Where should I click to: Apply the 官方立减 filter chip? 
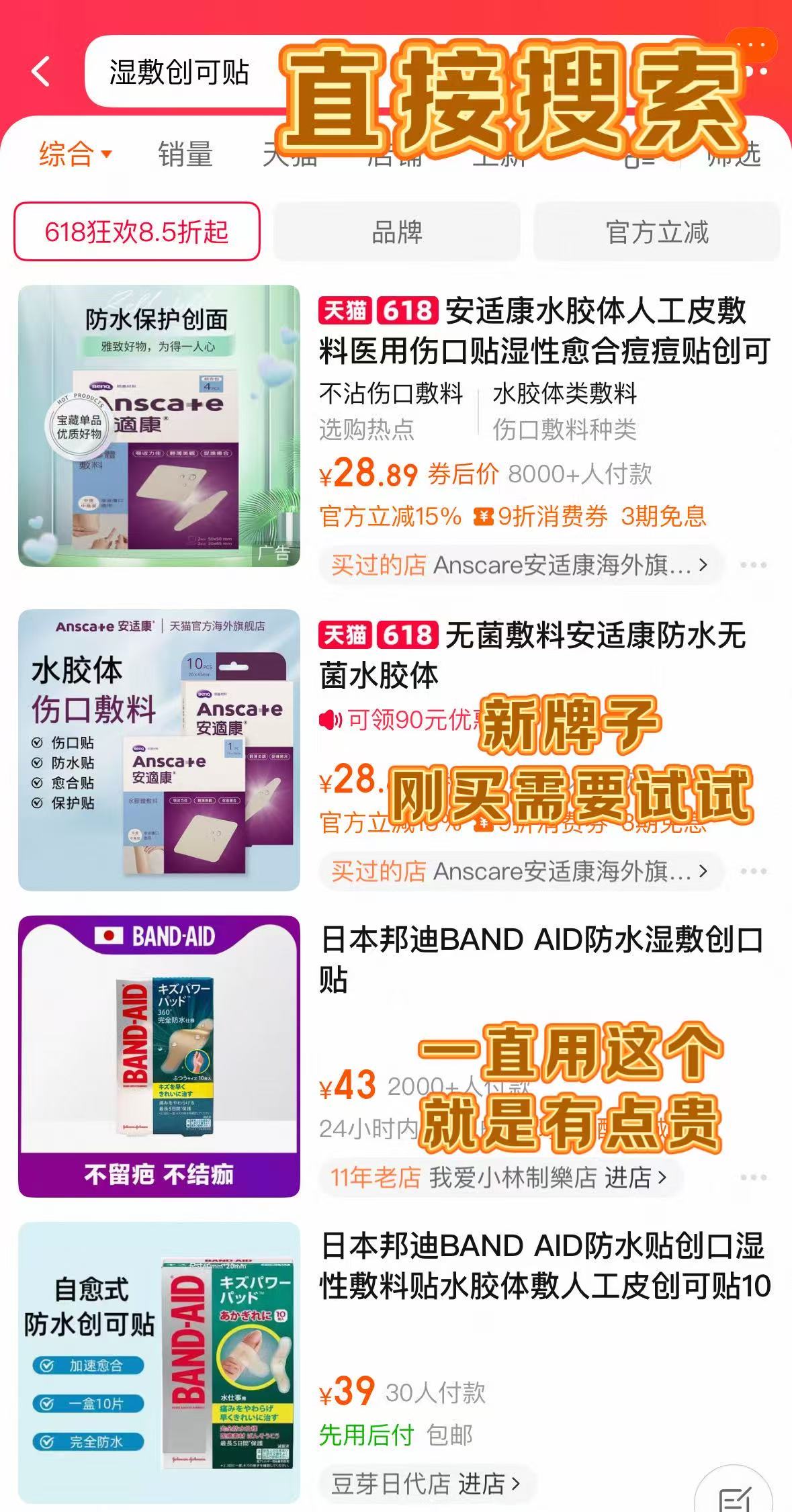pos(656,232)
